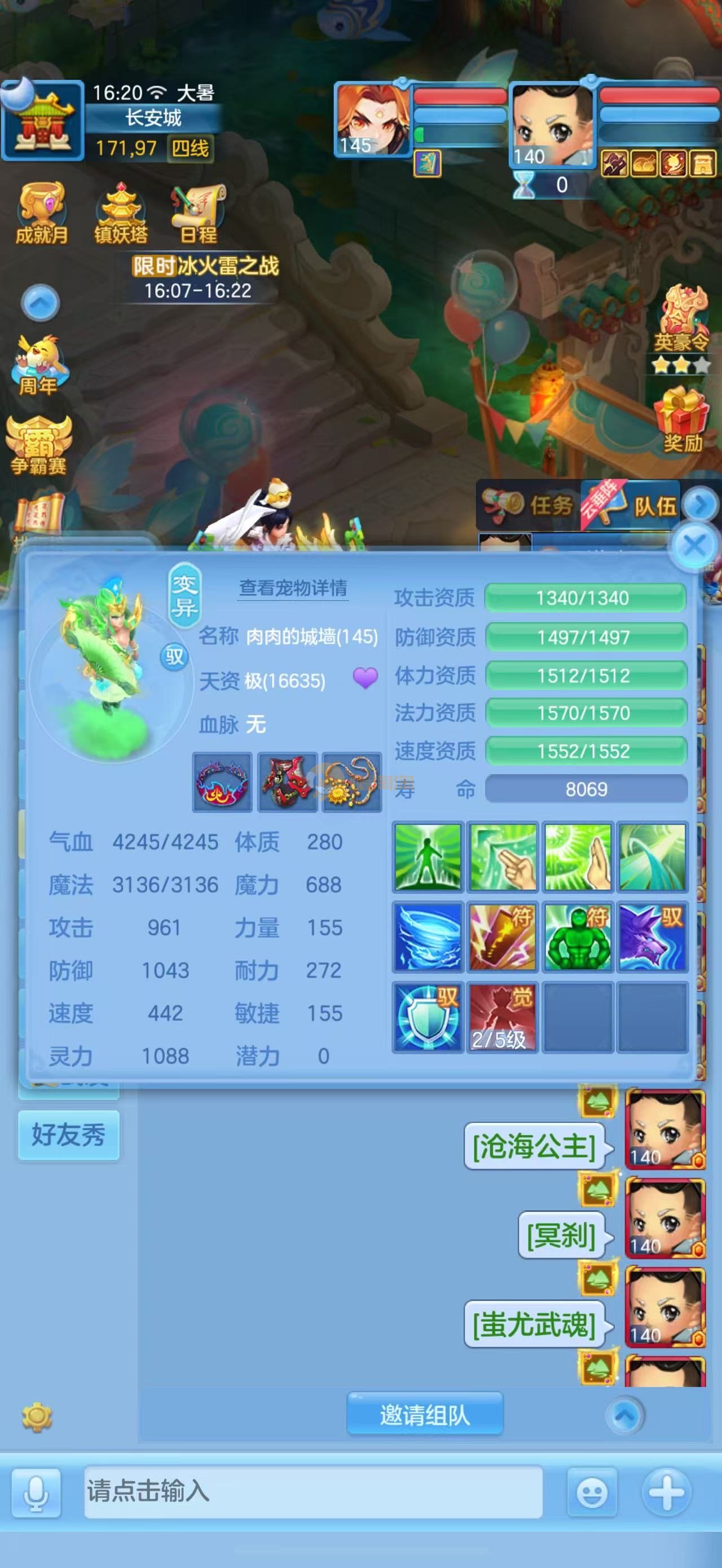Switch to the 任务 tab

coord(529,505)
